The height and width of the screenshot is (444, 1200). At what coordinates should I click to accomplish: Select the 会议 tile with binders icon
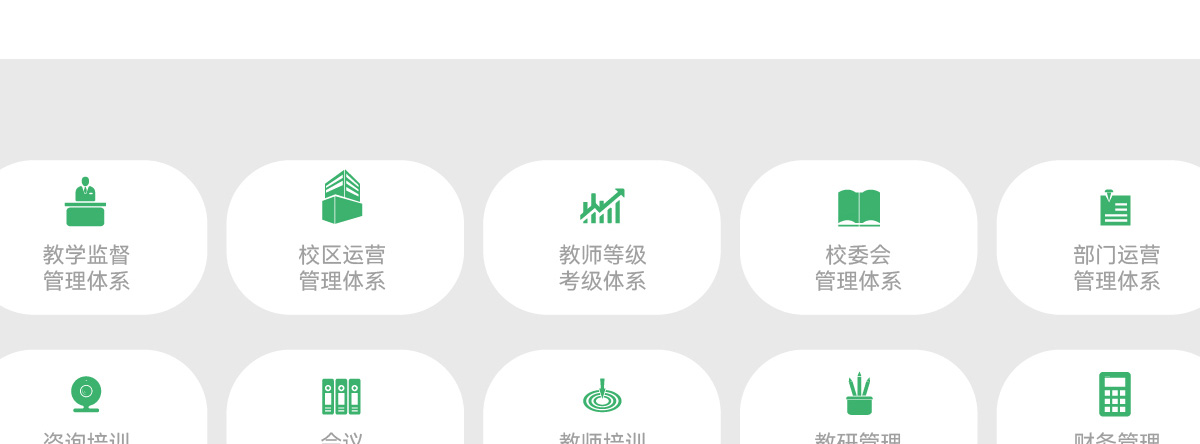click(343, 400)
